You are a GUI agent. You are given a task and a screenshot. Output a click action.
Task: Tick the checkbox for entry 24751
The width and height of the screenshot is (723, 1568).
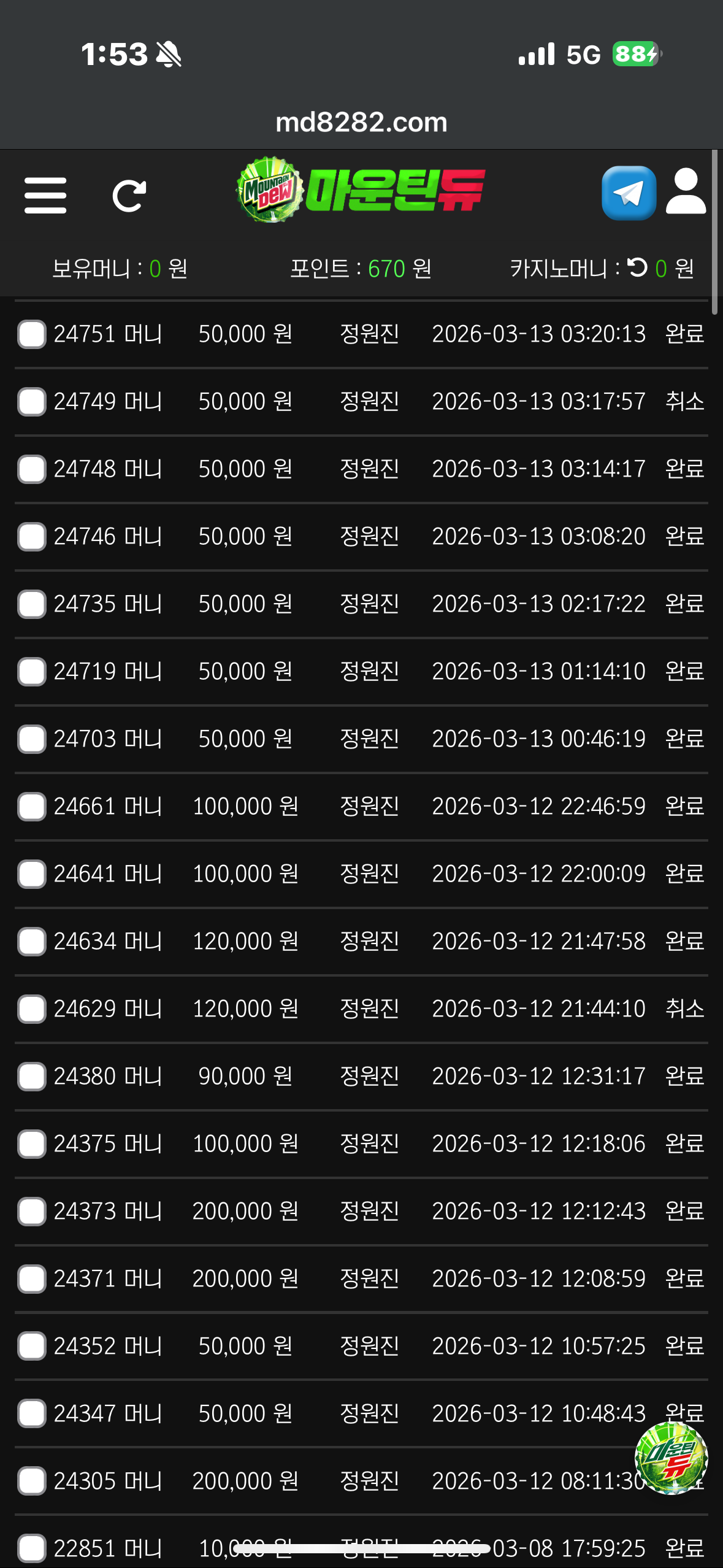(32, 334)
